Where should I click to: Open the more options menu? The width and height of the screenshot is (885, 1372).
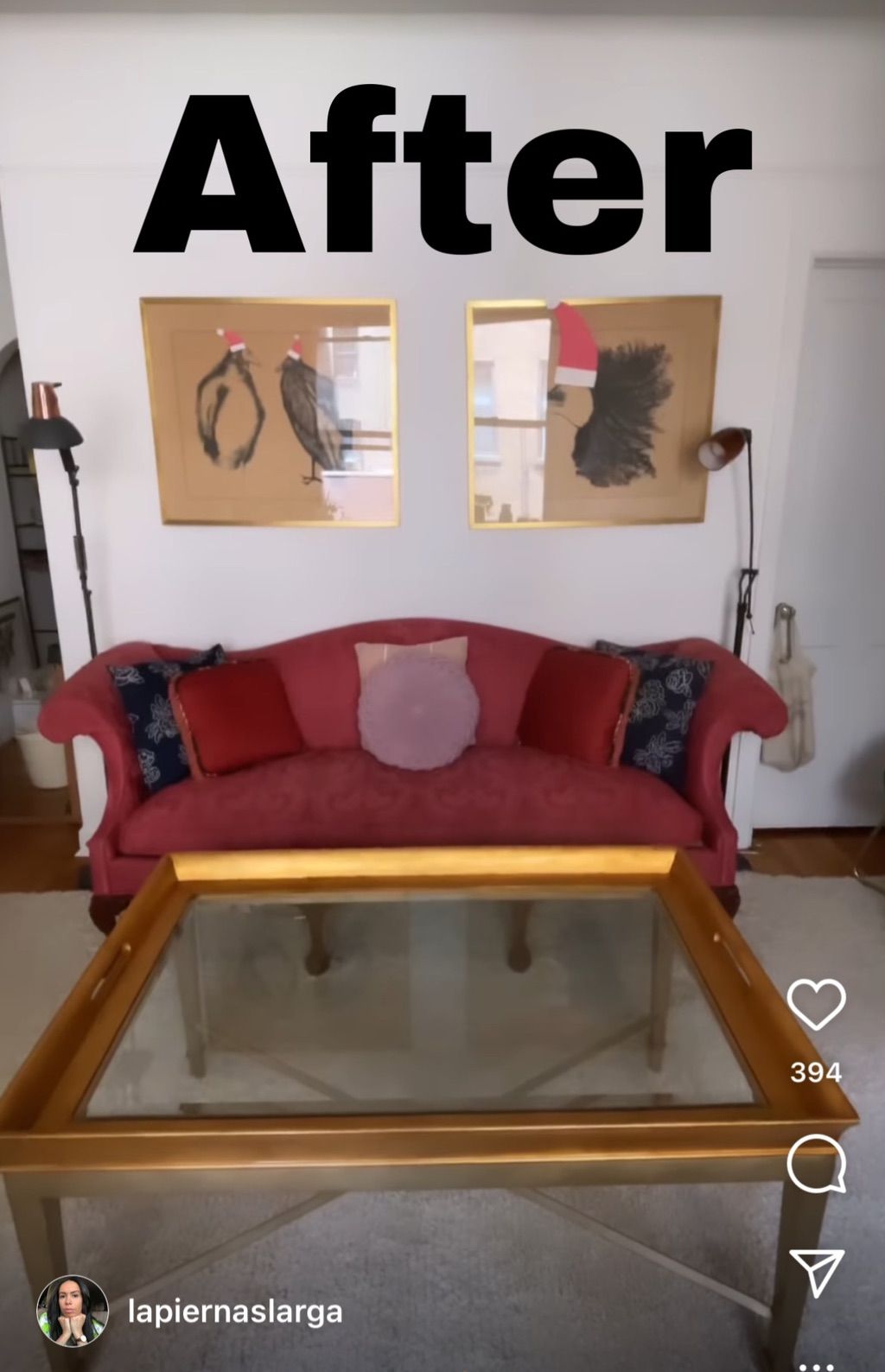[816, 1366]
